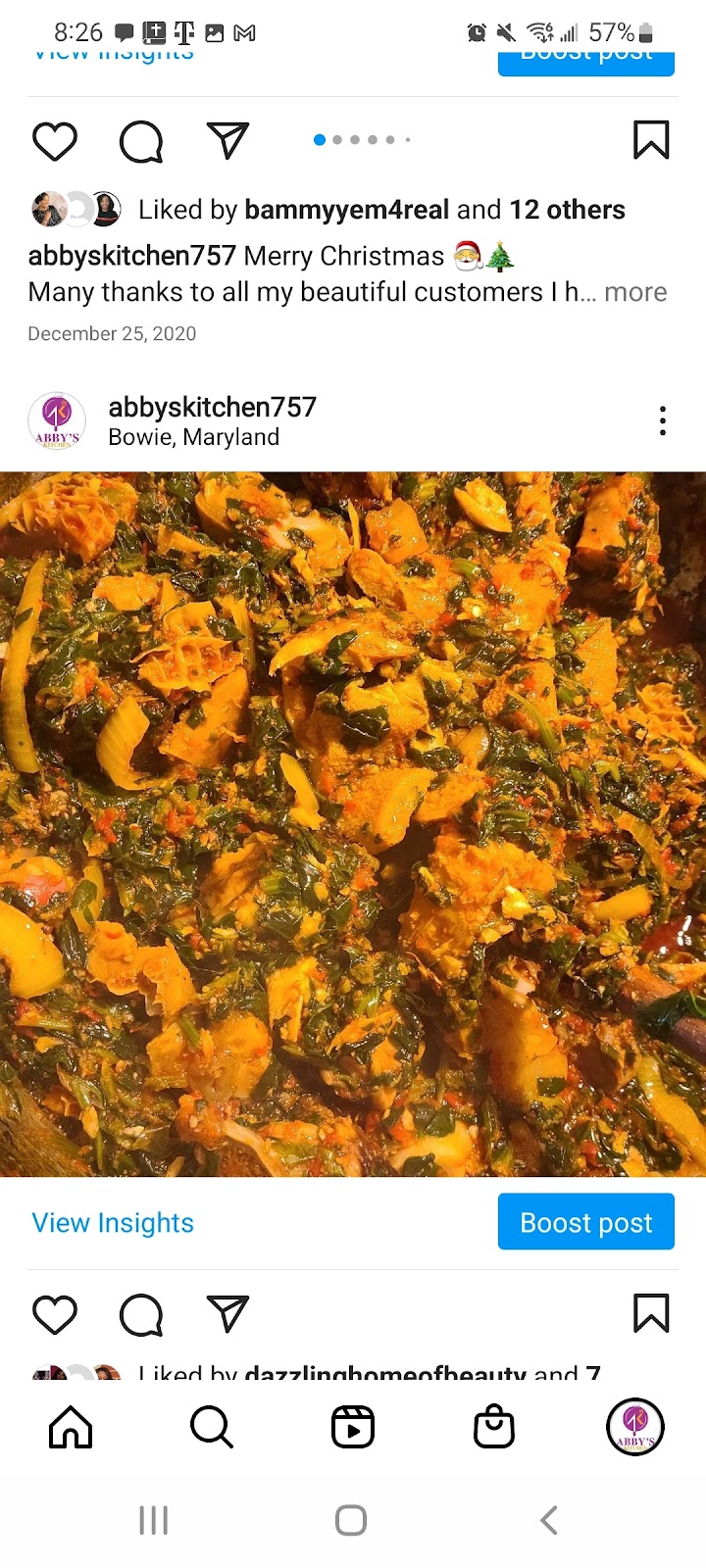
Task: Open the Search magnifier icon
Action: coord(211,1428)
